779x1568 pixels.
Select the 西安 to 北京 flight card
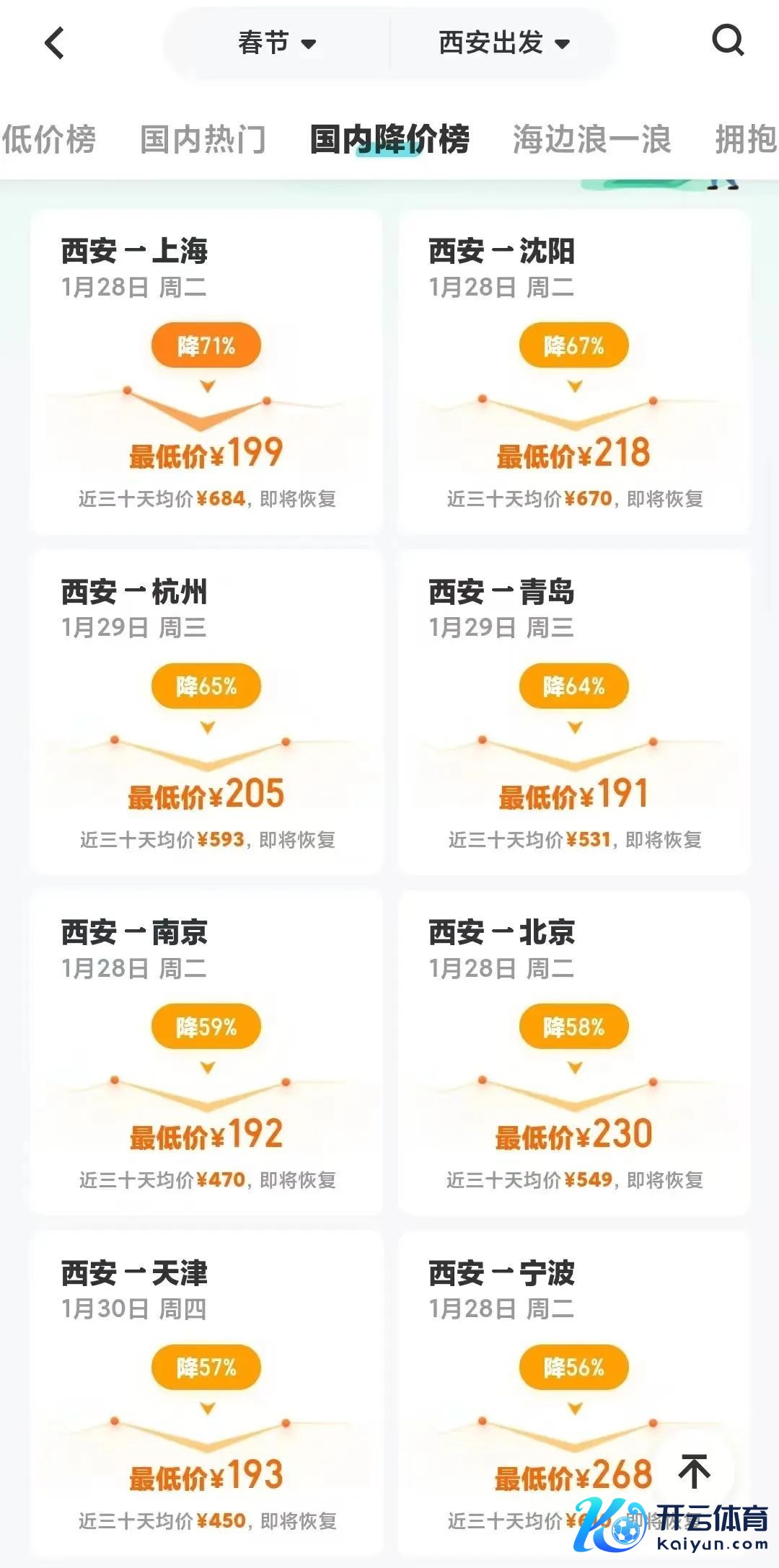[574, 1053]
